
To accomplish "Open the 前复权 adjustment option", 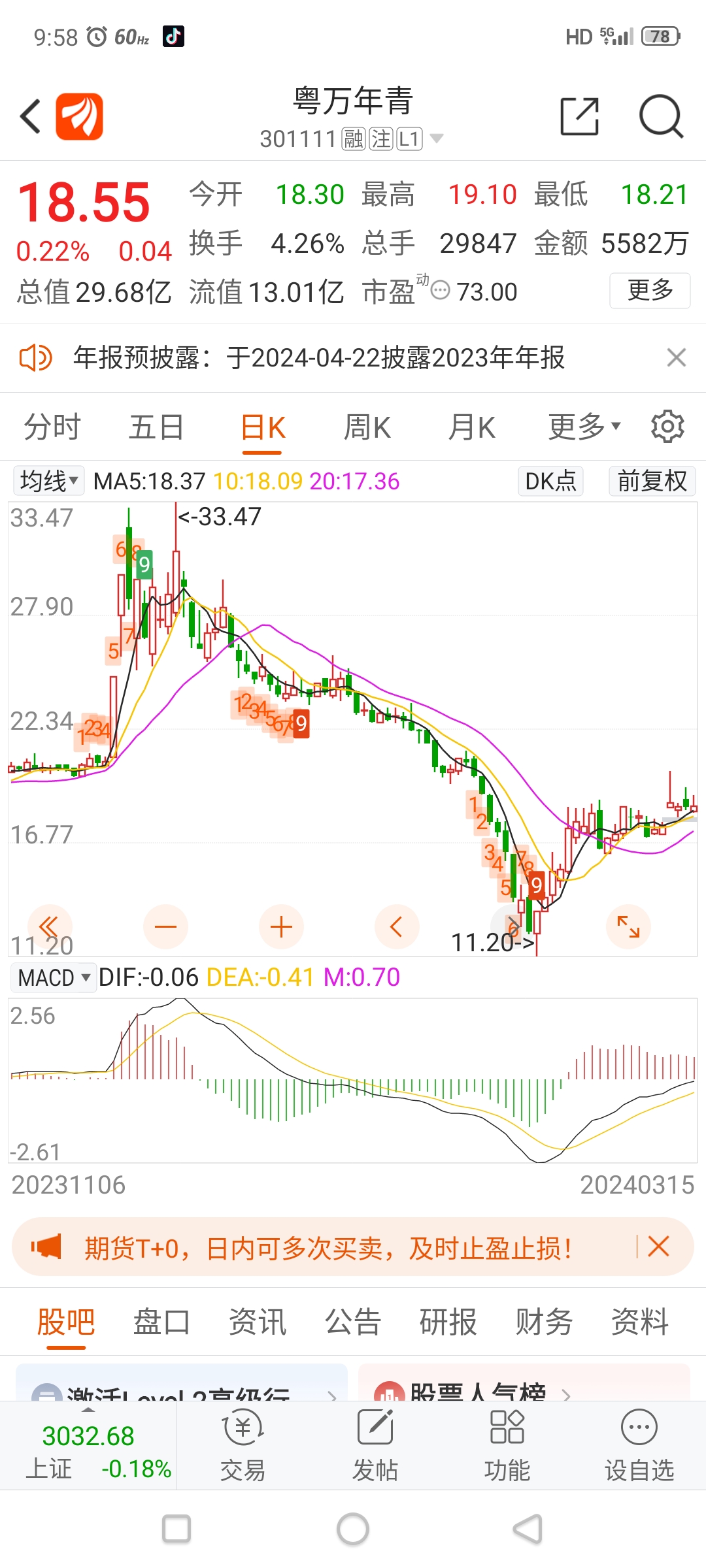I will pyautogui.click(x=652, y=481).
